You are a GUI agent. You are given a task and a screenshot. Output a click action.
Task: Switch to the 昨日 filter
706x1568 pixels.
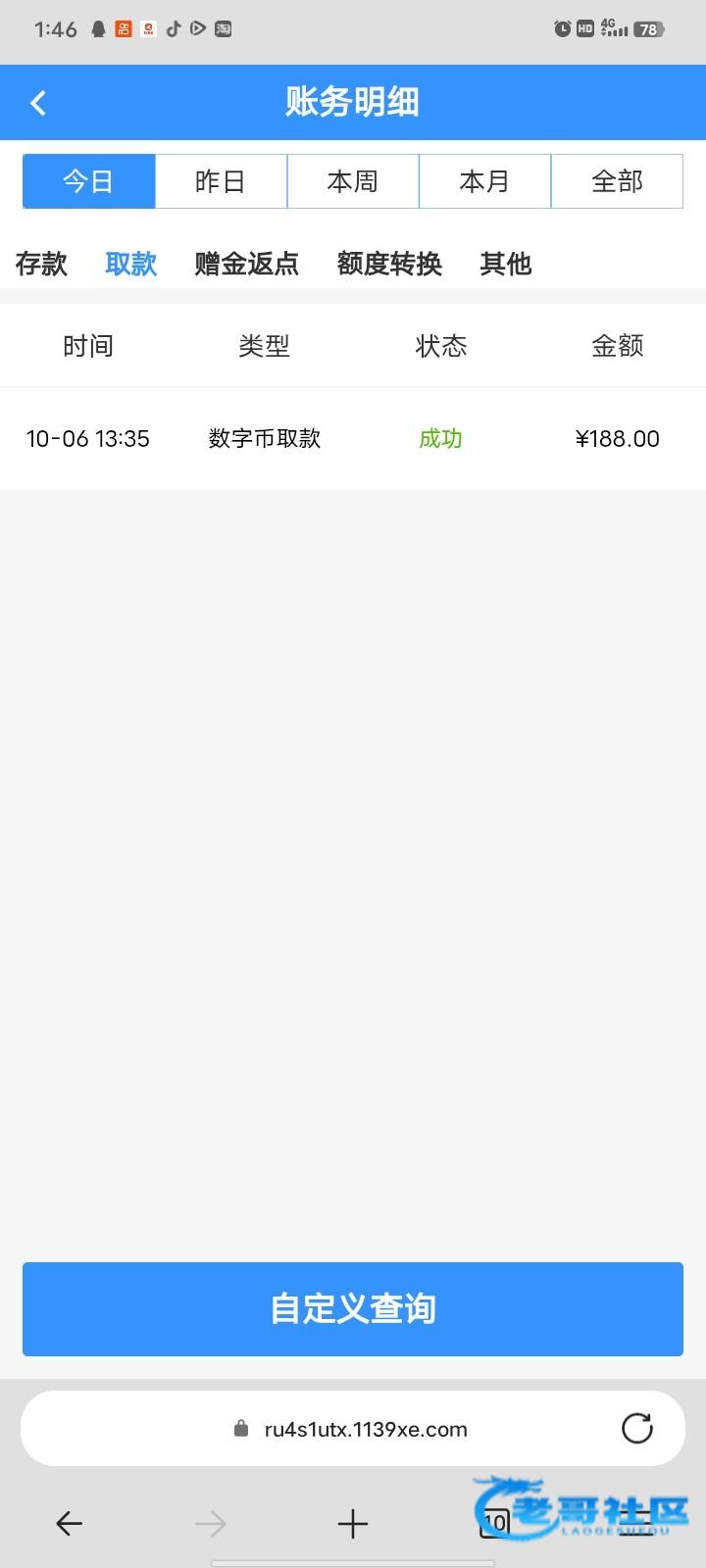coord(221,181)
